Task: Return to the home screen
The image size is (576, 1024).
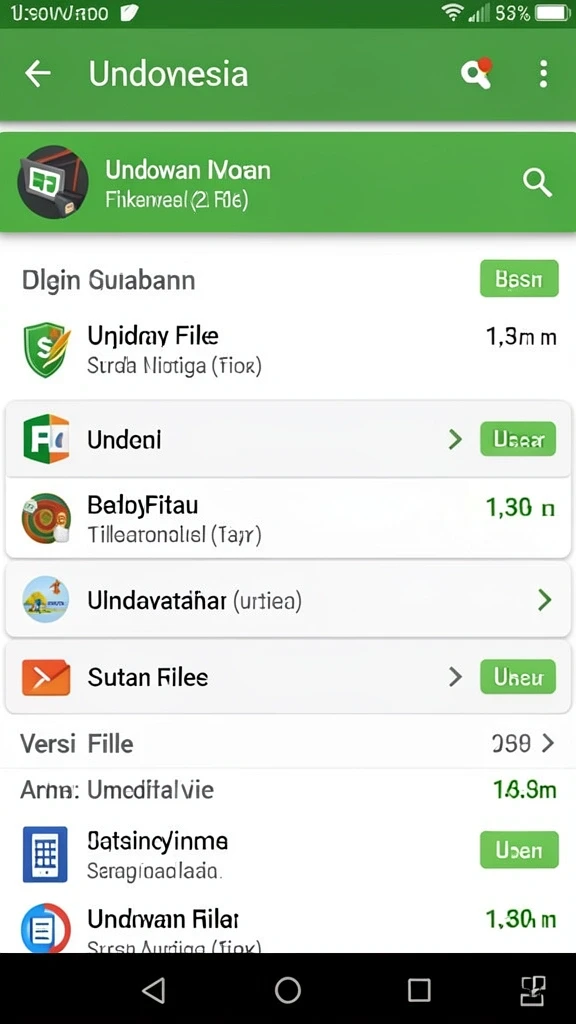Action: pos(287,990)
